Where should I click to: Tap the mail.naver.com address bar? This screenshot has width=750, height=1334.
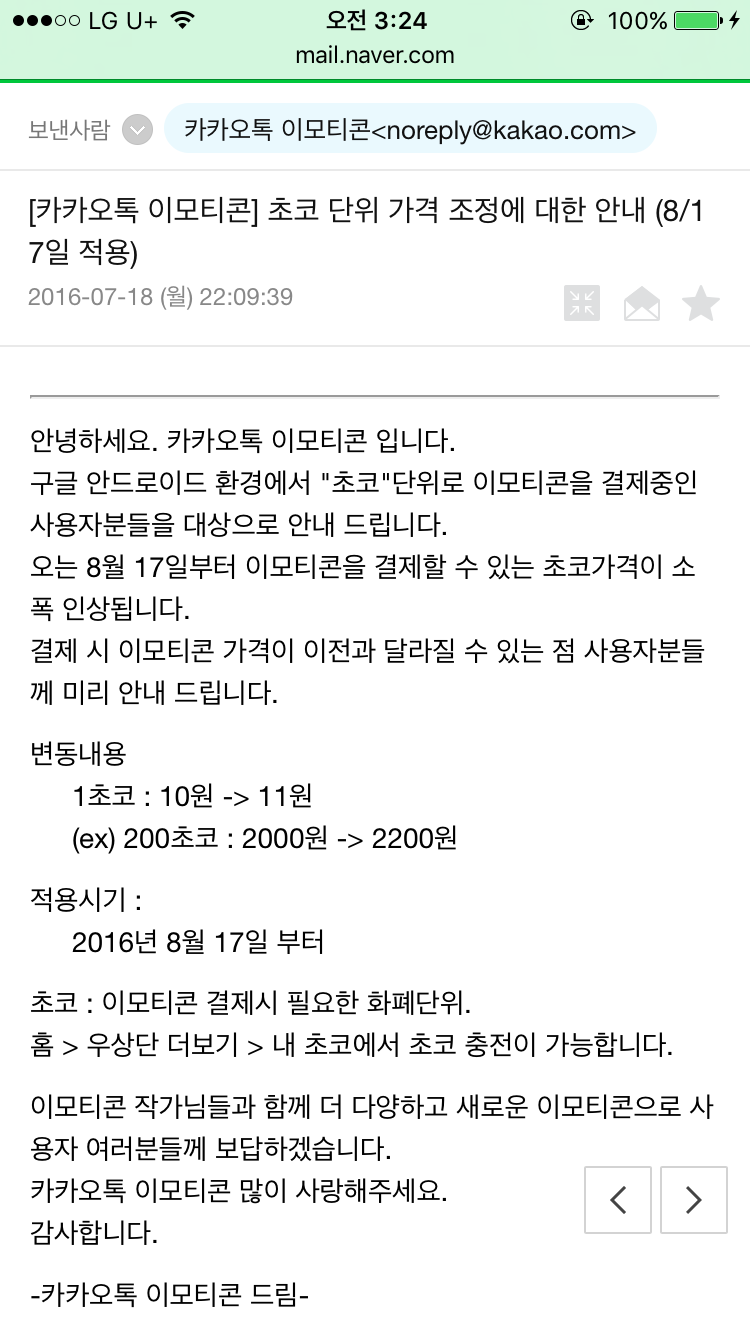tap(375, 55)
